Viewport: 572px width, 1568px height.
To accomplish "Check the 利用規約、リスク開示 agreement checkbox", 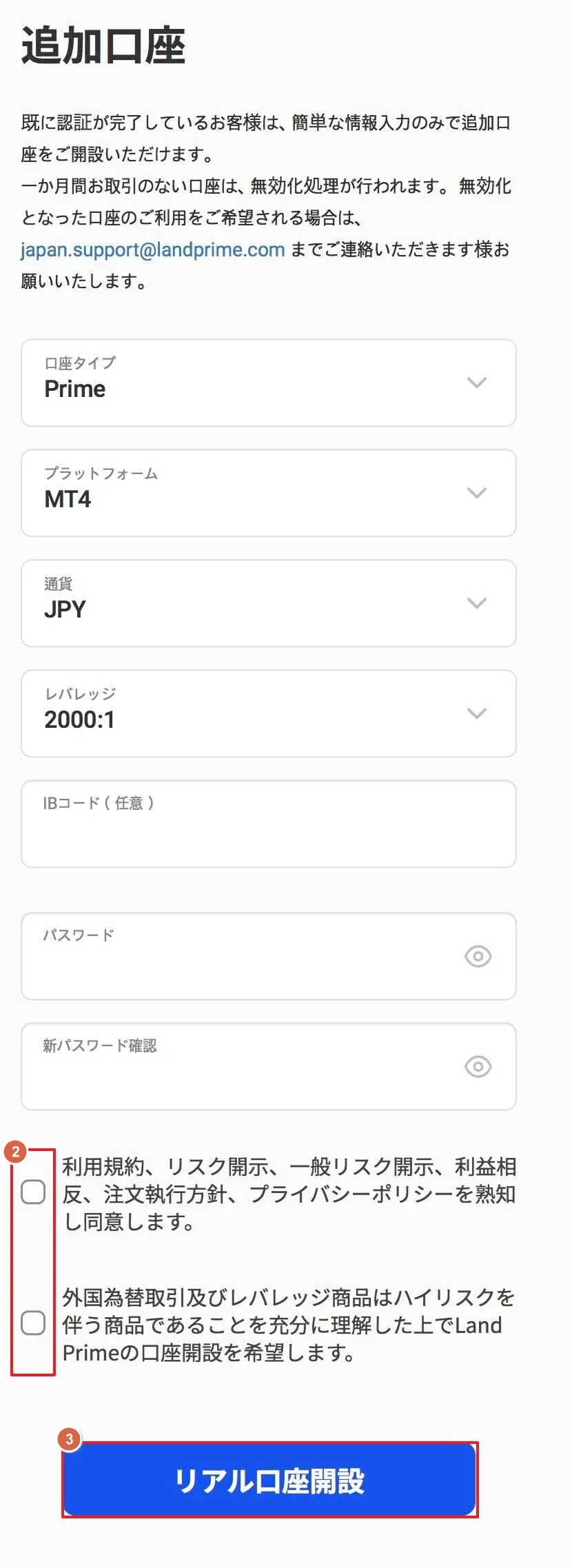I will pos(33,1192).
